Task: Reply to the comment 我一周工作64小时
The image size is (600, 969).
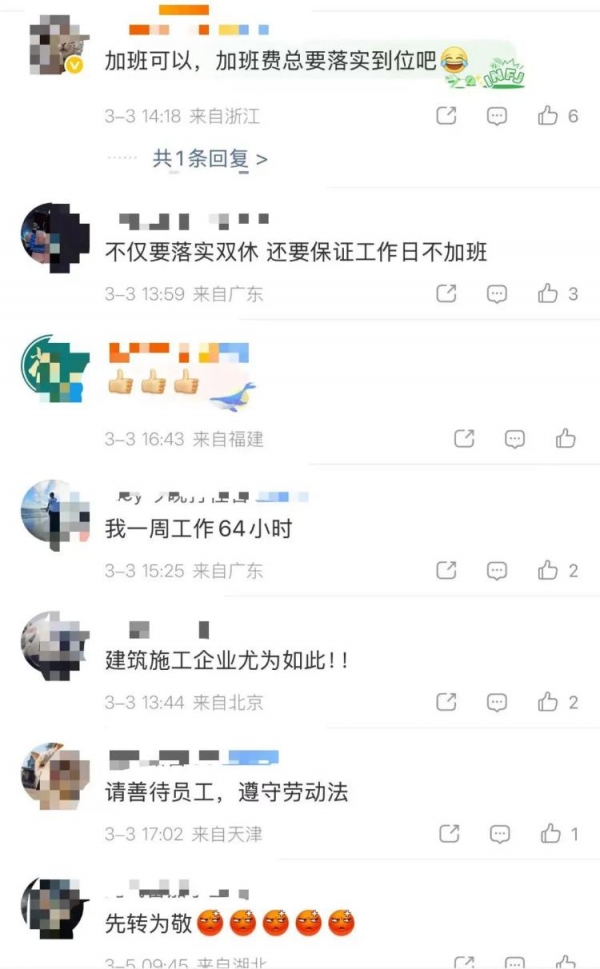Action: point(497,571)
